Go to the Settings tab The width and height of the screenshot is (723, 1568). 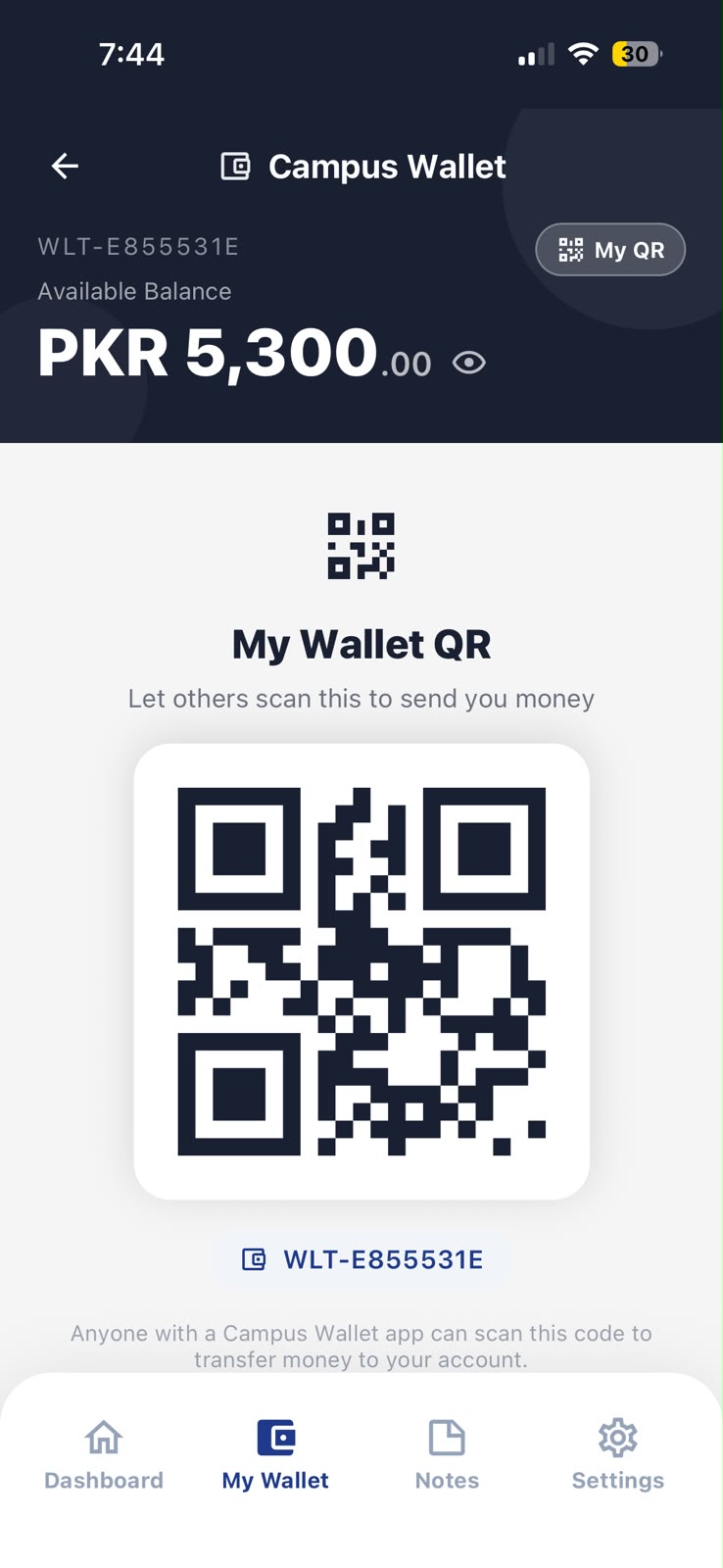point(618,1455)
